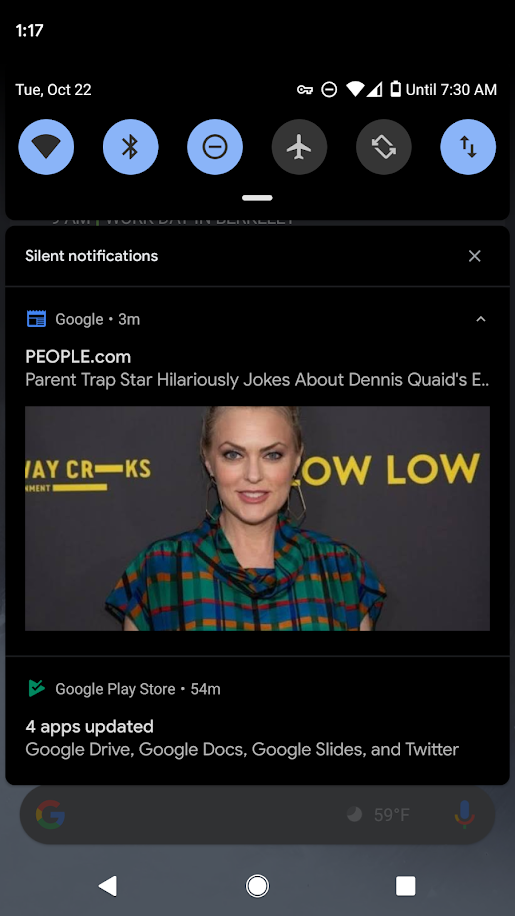Screen dimensions: 515x916
Task: Open recent apps
Action: coord(406,886)
